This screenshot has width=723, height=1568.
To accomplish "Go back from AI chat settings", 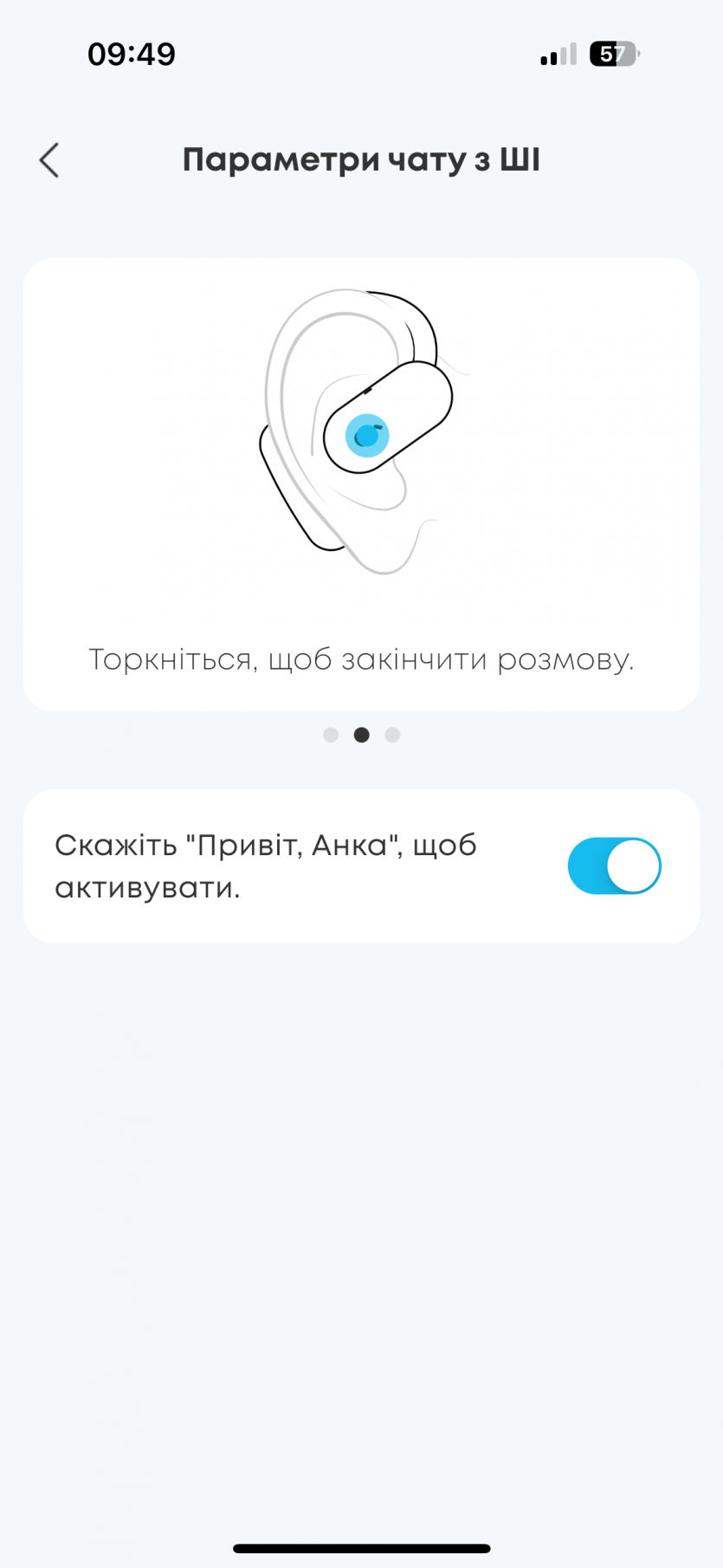I will coord(49,160).
